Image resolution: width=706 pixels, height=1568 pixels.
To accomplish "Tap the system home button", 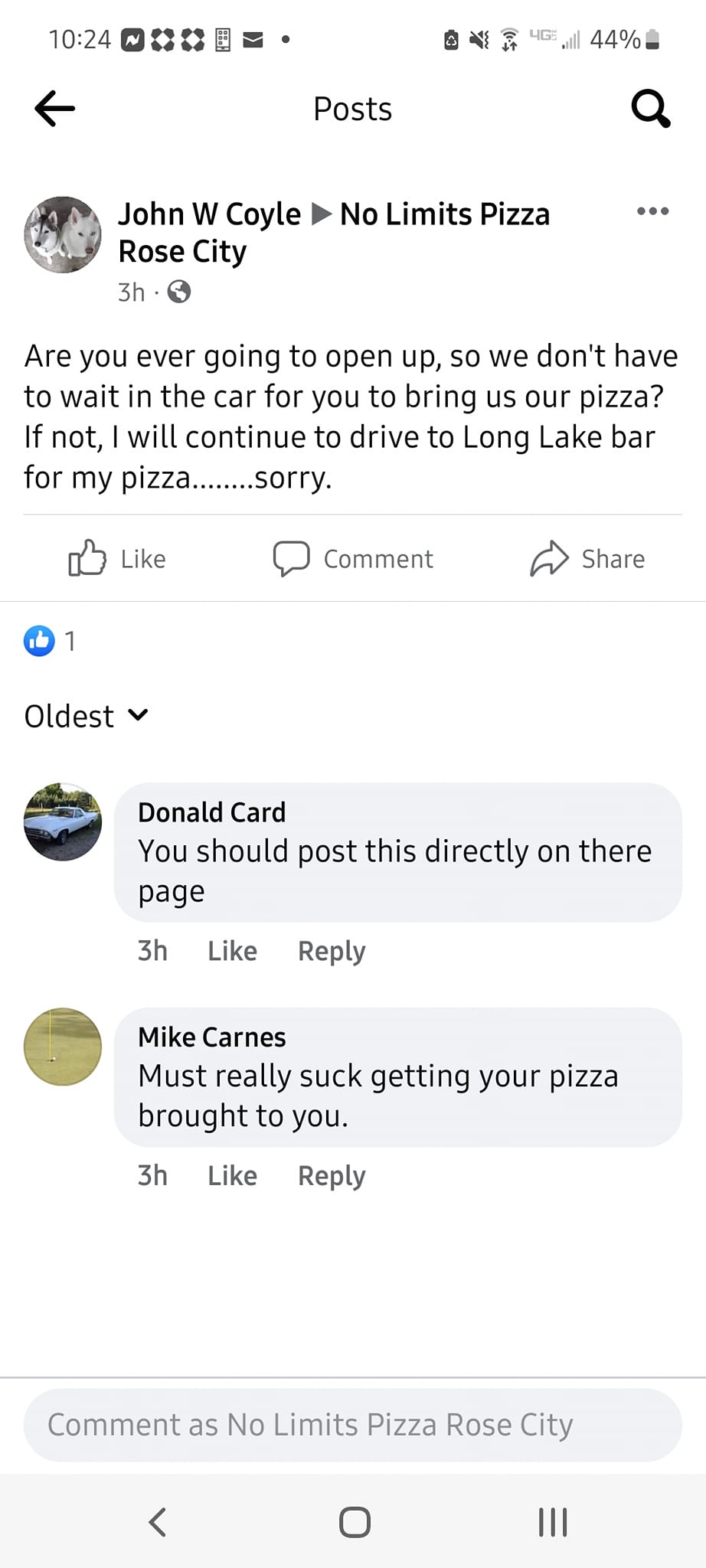I will pos(355,1522).
